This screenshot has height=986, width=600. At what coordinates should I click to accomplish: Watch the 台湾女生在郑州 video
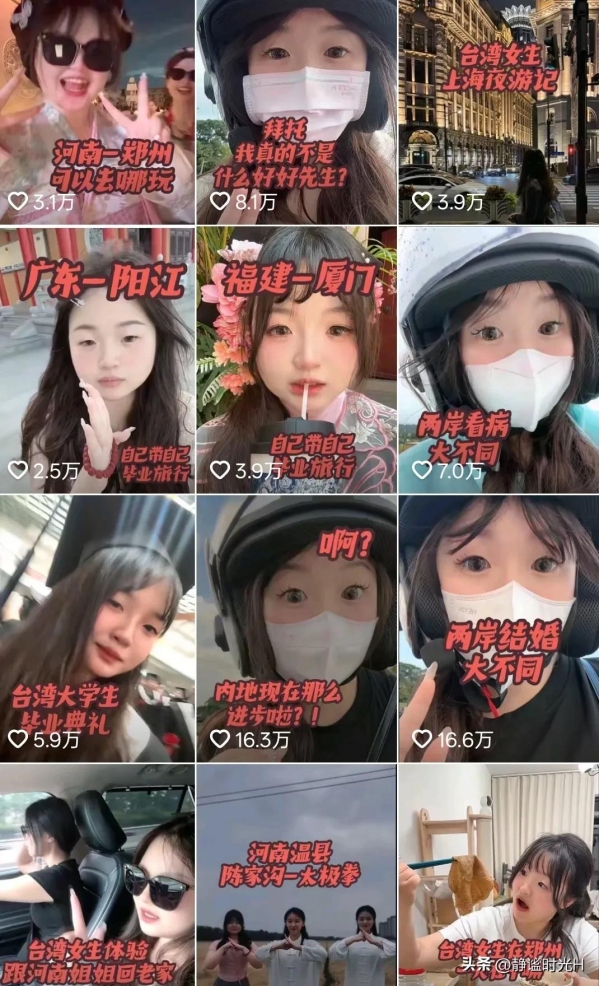point(499,875)
